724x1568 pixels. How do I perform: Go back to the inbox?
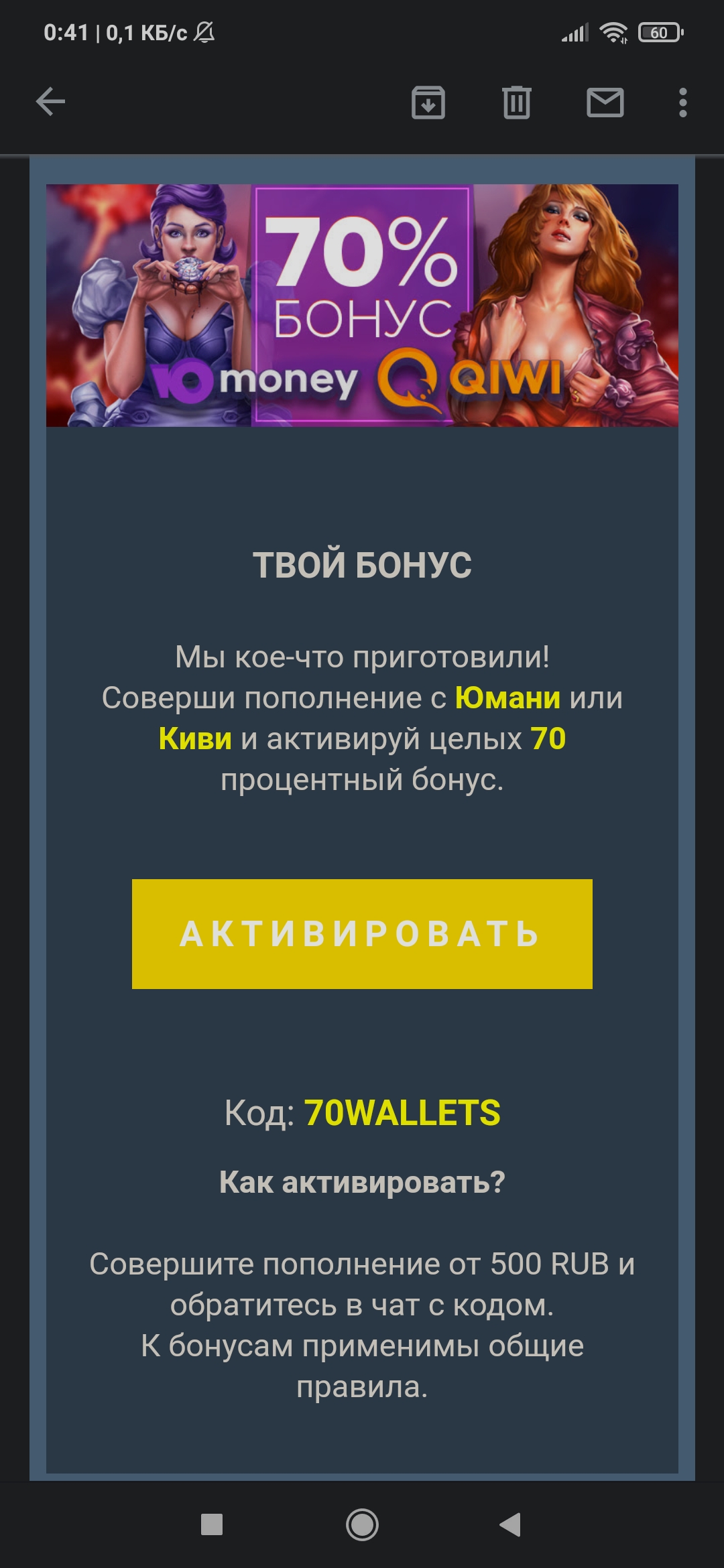[50, 103]
